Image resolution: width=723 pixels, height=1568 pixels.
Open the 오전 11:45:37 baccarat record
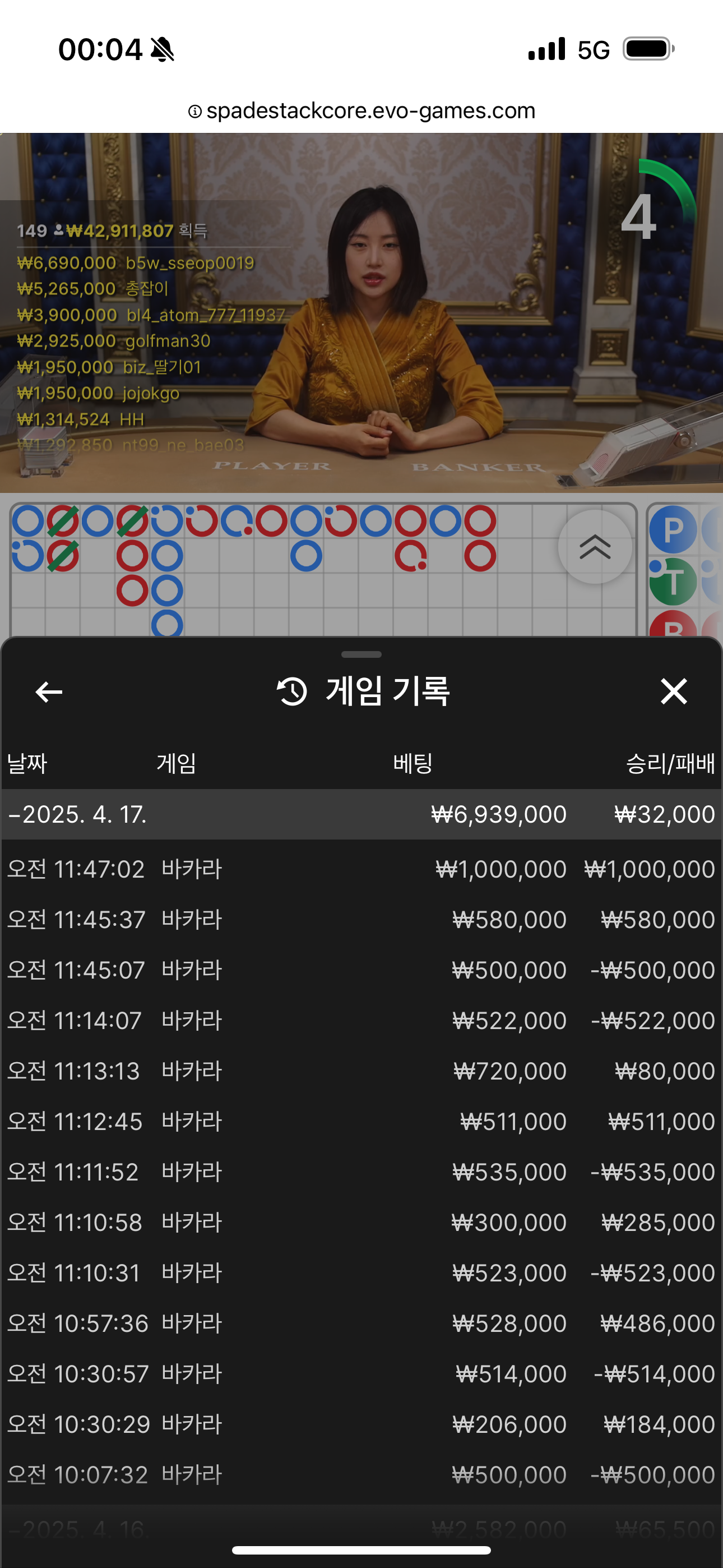pos(361,920)
